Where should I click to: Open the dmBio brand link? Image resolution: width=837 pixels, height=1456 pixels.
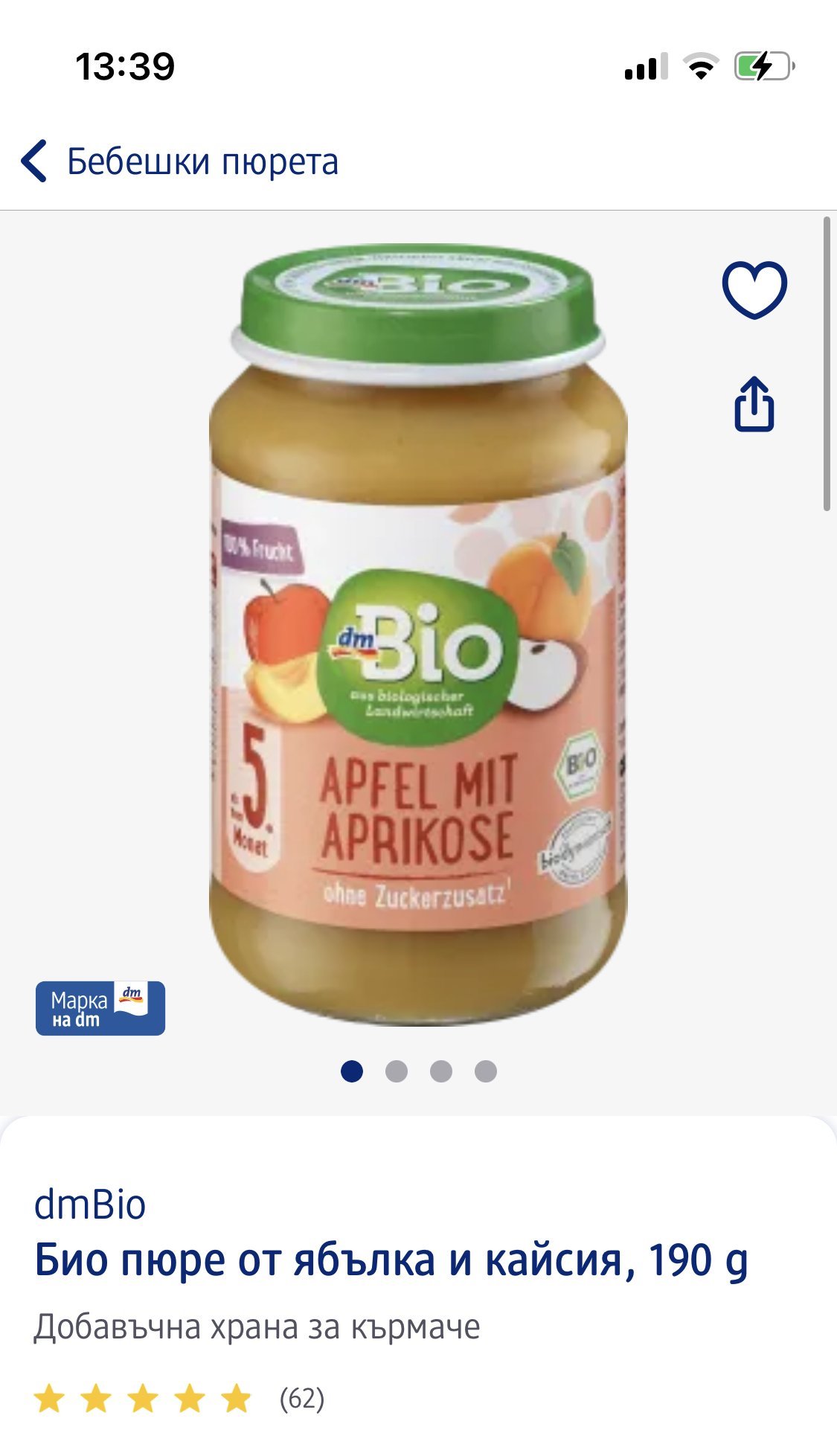[90, 1205]
